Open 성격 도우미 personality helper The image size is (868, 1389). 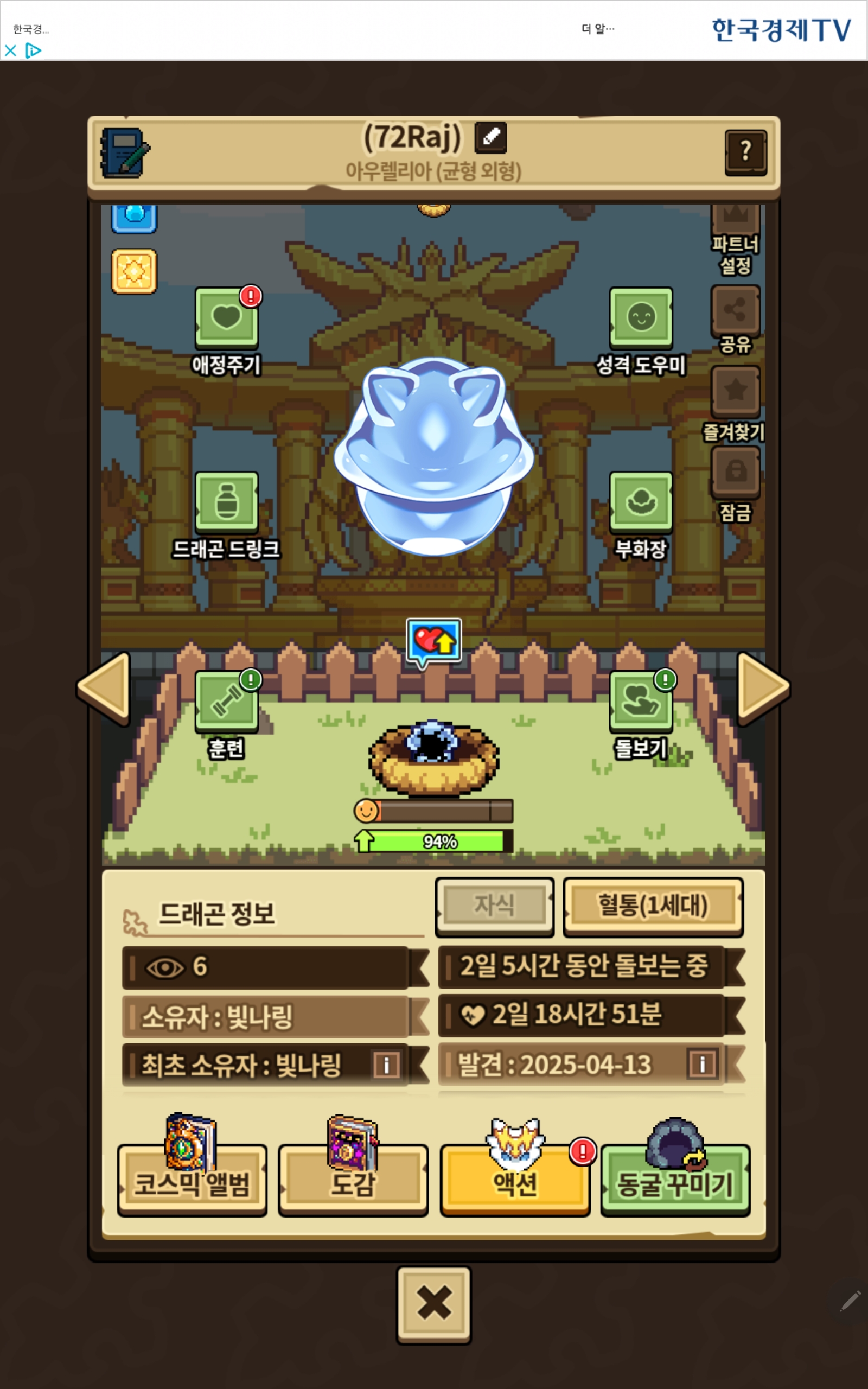641,318
